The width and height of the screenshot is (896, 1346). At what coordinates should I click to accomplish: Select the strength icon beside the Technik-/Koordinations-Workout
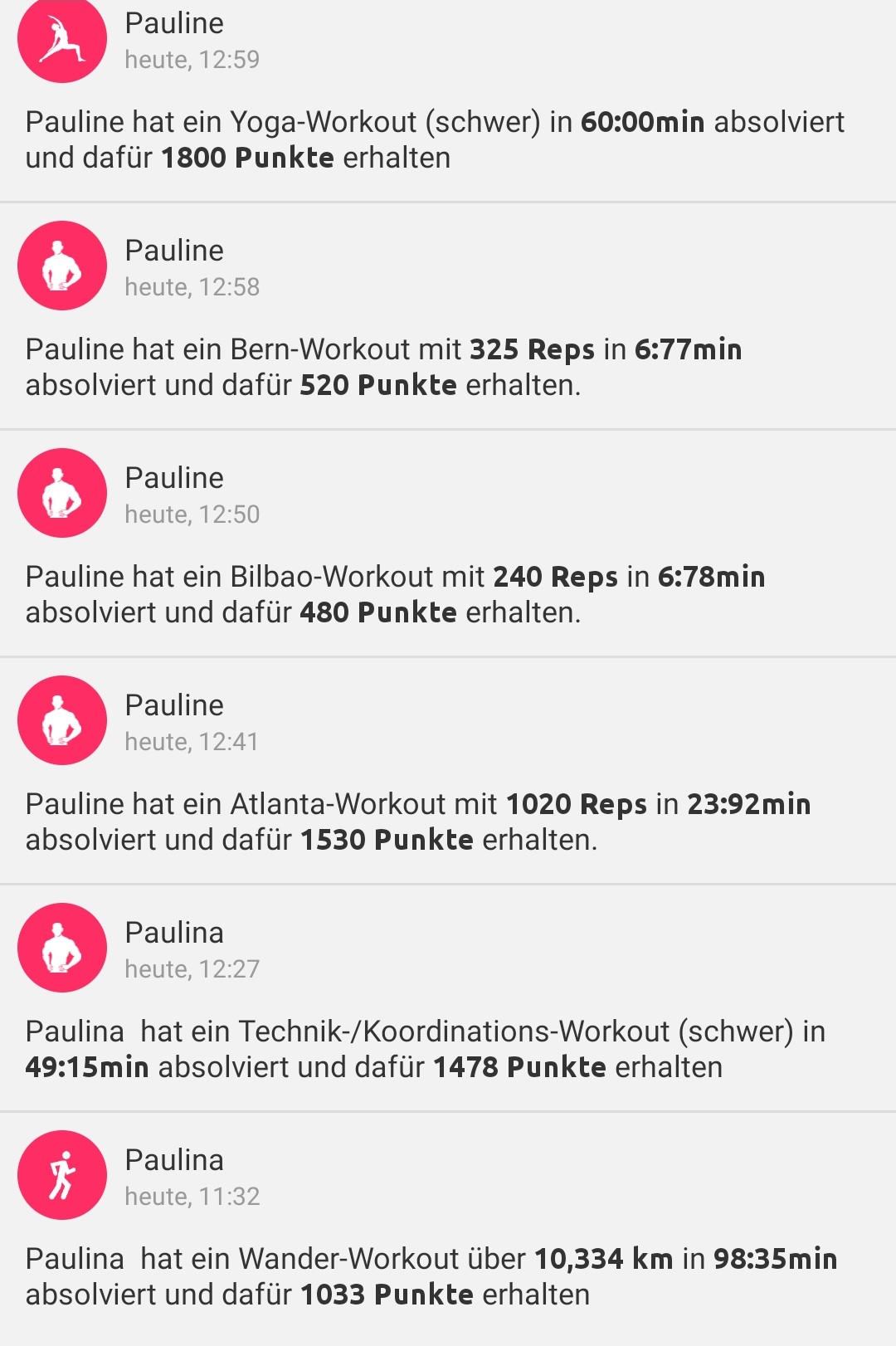click(62, 947)
